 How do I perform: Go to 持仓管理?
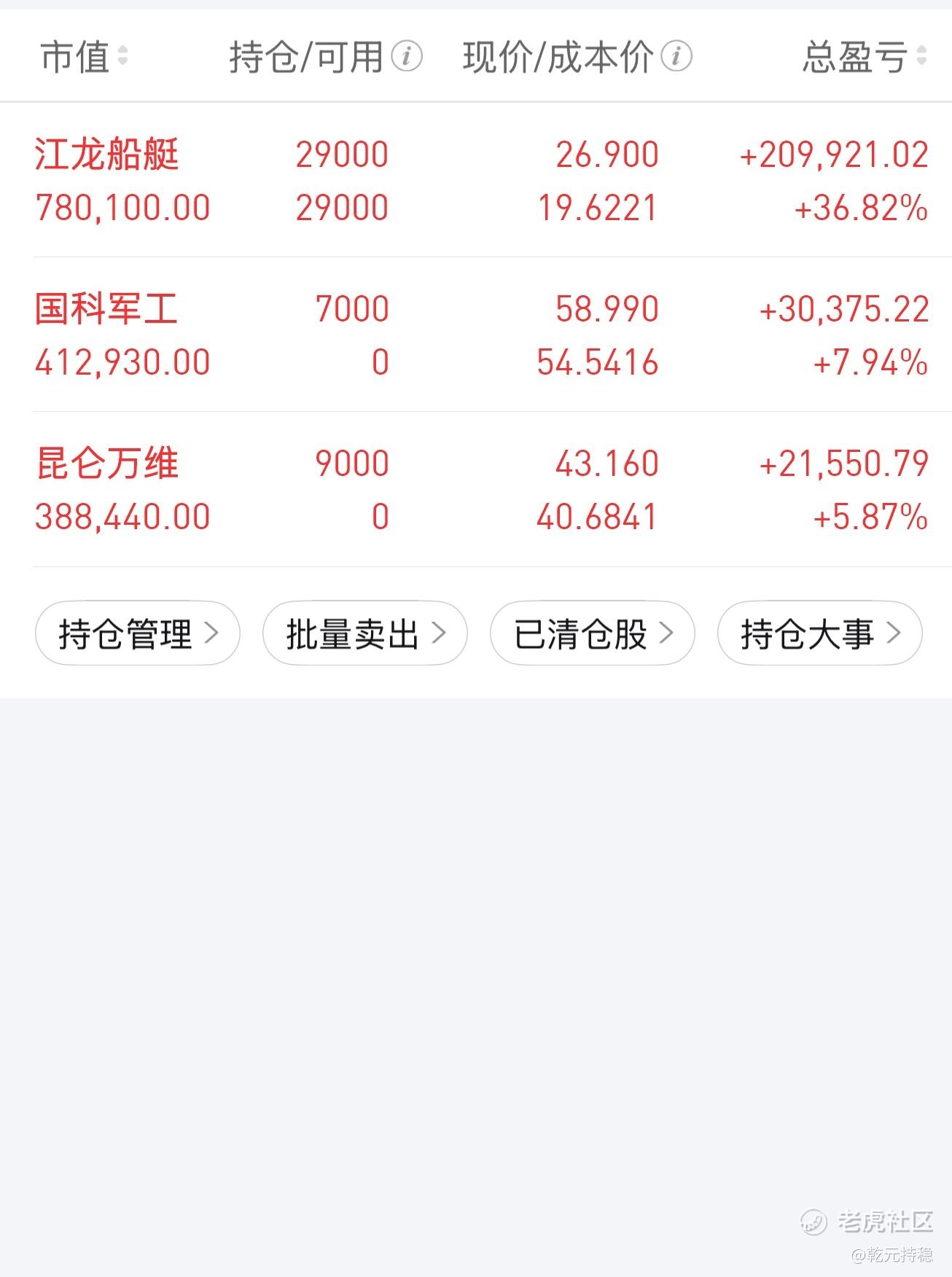[x=138, y=633]
